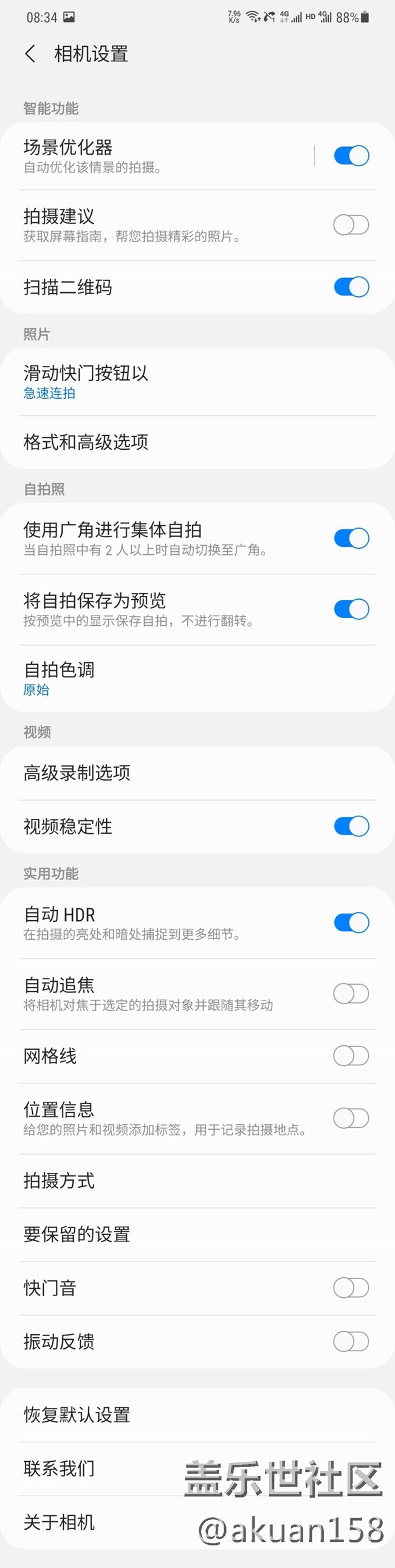Toggle 使用广角进行集体自拍 off
This screenshot has width=395, height=1568.
pyautogui.click(x=351, y=538)
